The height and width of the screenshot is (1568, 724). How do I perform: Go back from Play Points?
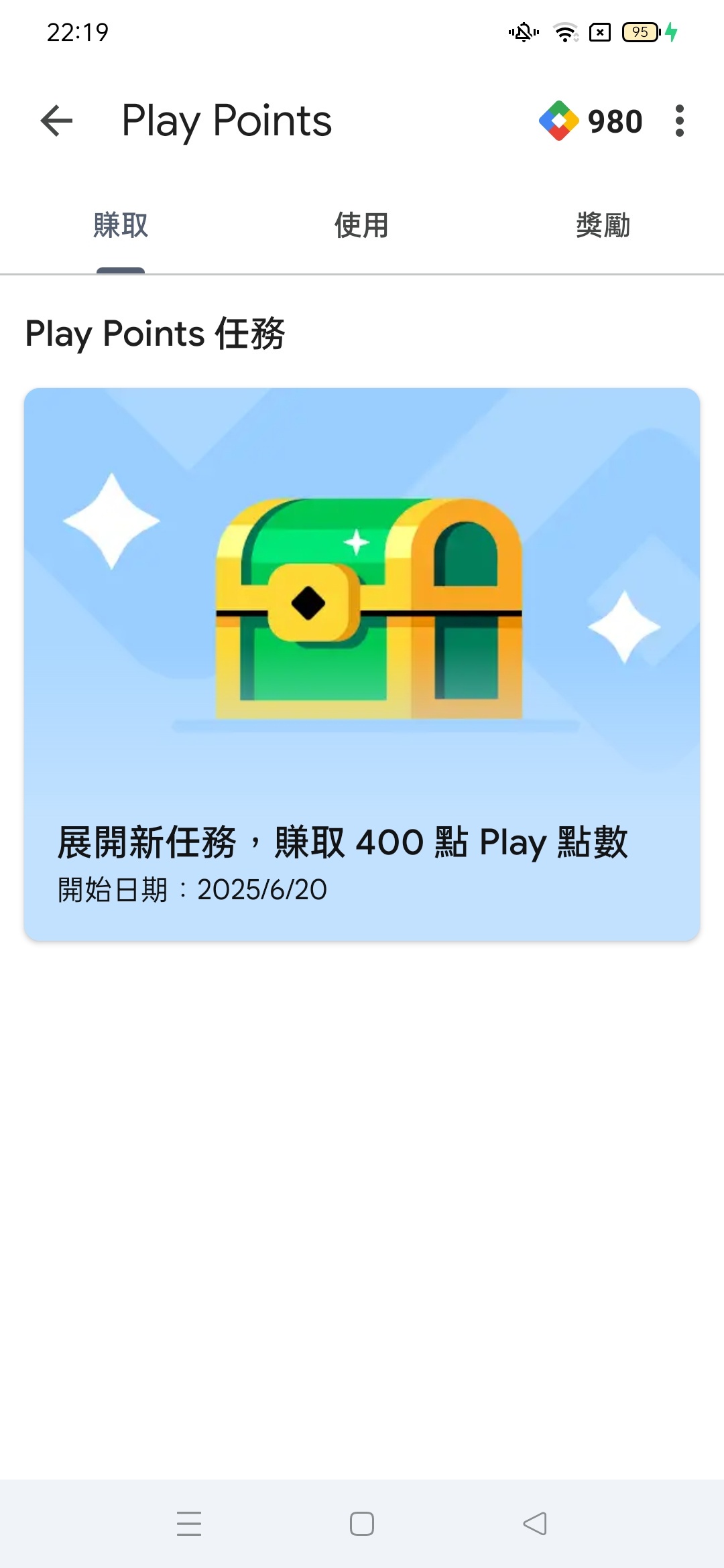click(57, 121)
